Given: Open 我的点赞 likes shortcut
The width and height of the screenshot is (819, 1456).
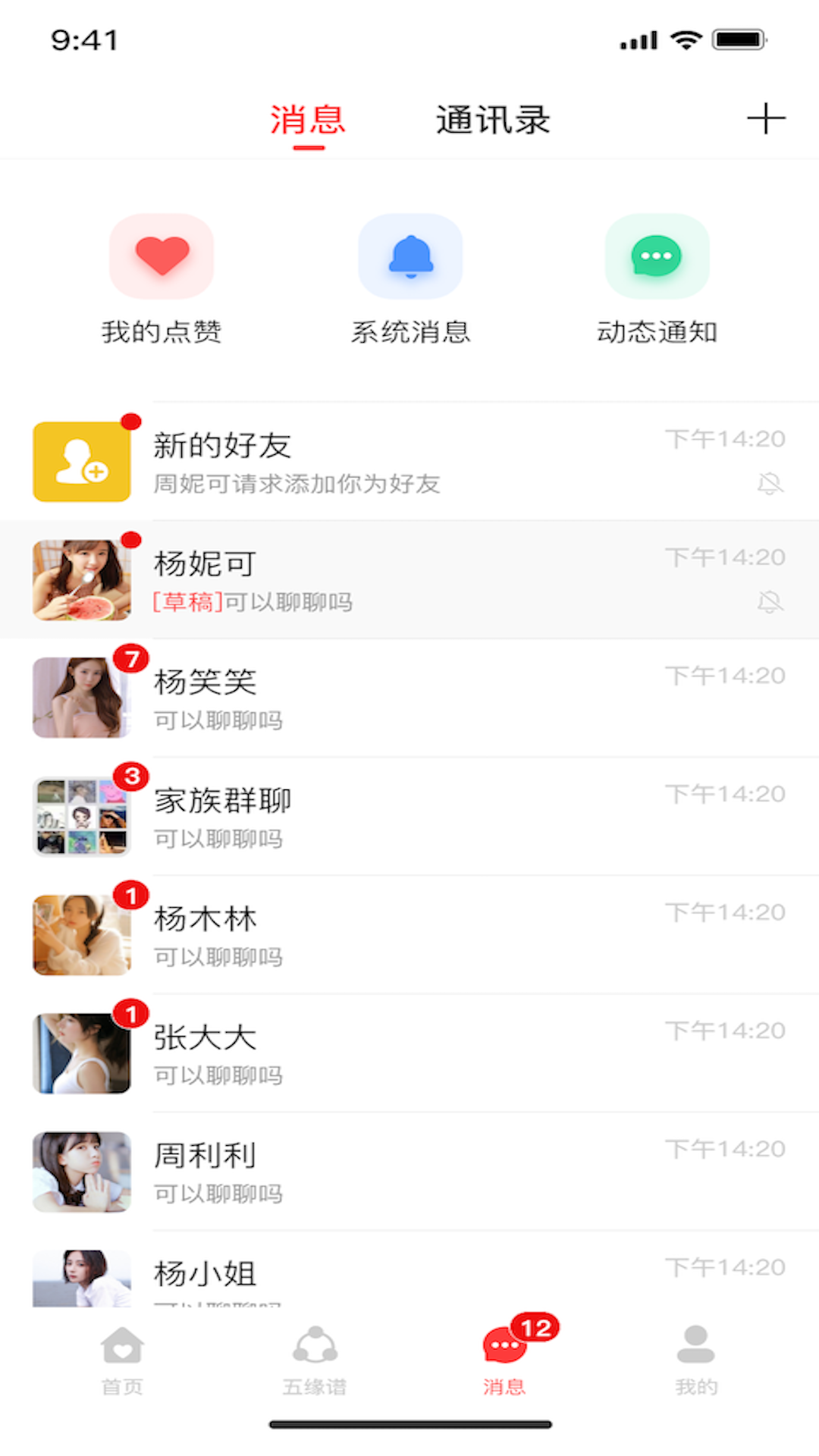Looking at the screenshot, I should click(162, 278).
